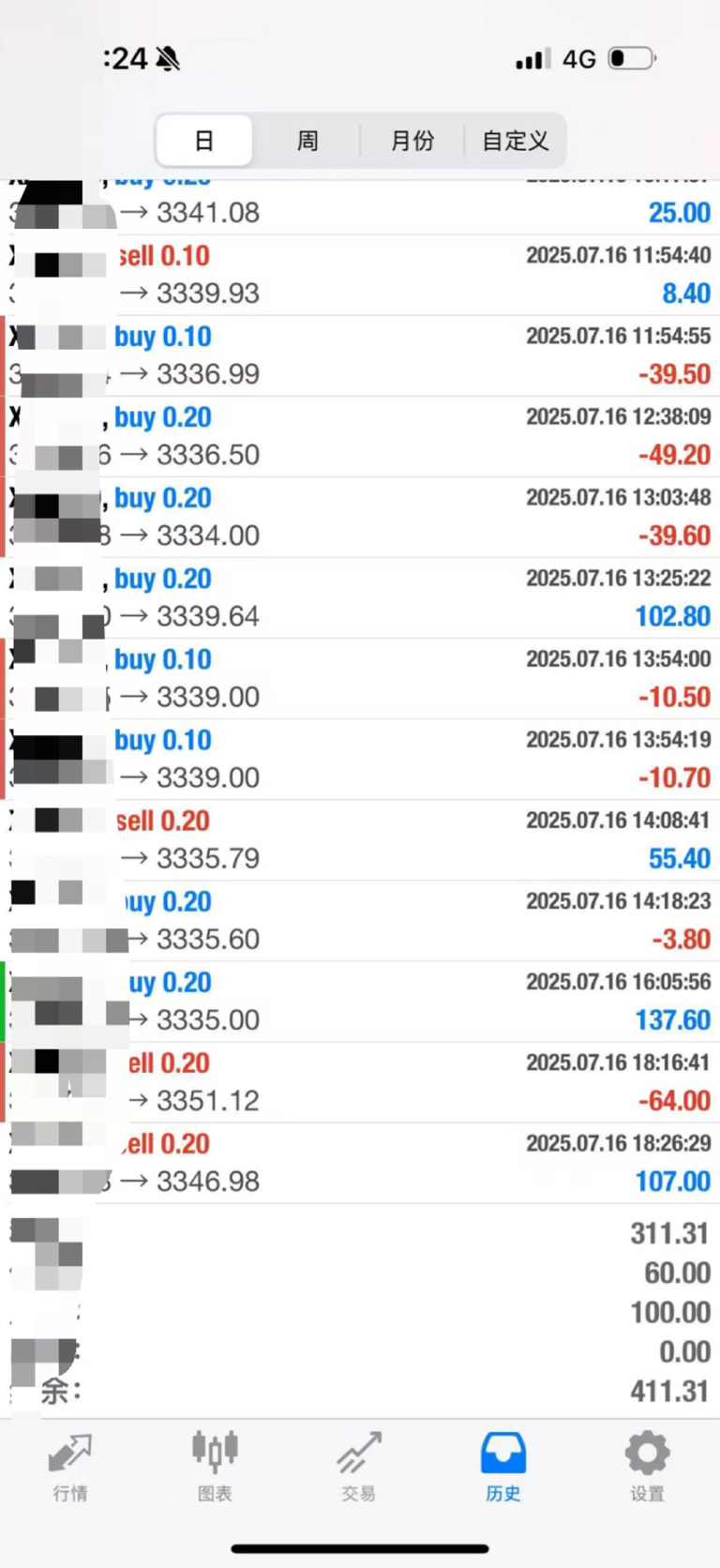
Task: Tap the trade closed at 16:05:56
Action: click(360, 1001)
